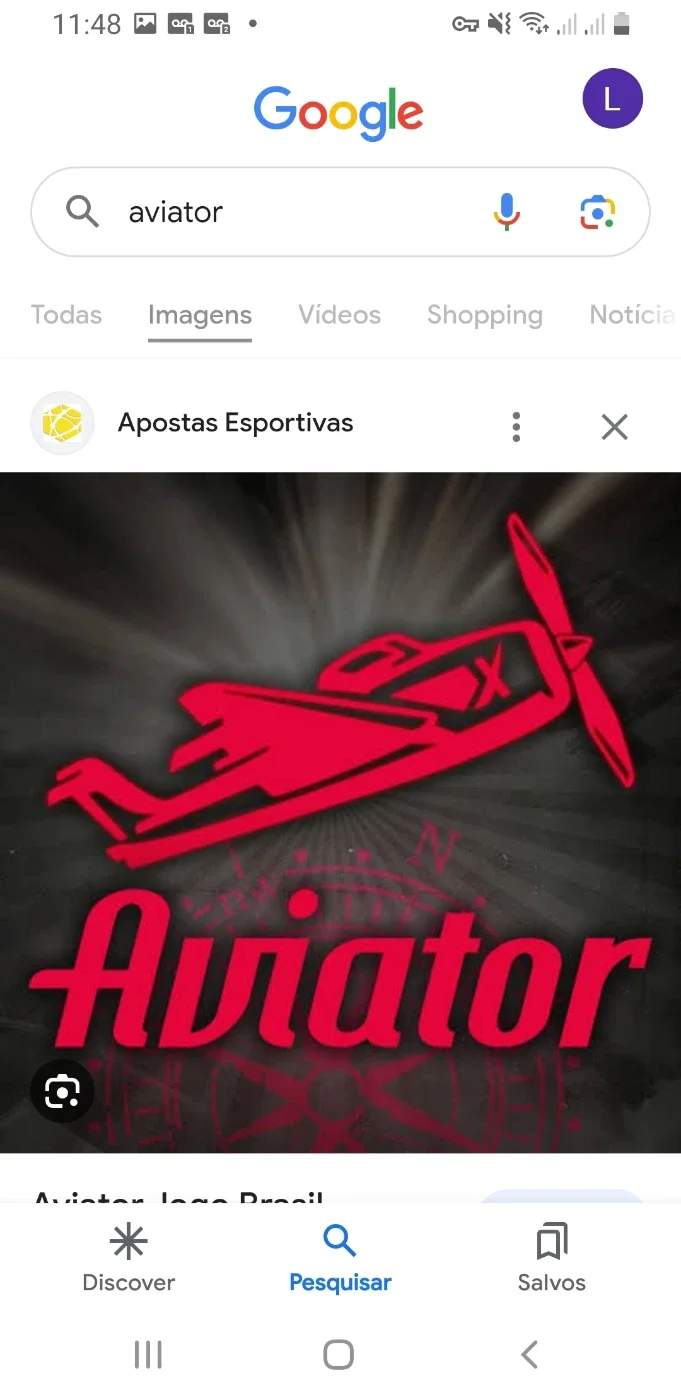This screenshot has width=681, height=1400.
Task: Open recent apps from the navigation bar
Action: pyautogui.click(x=148, y=1355)
